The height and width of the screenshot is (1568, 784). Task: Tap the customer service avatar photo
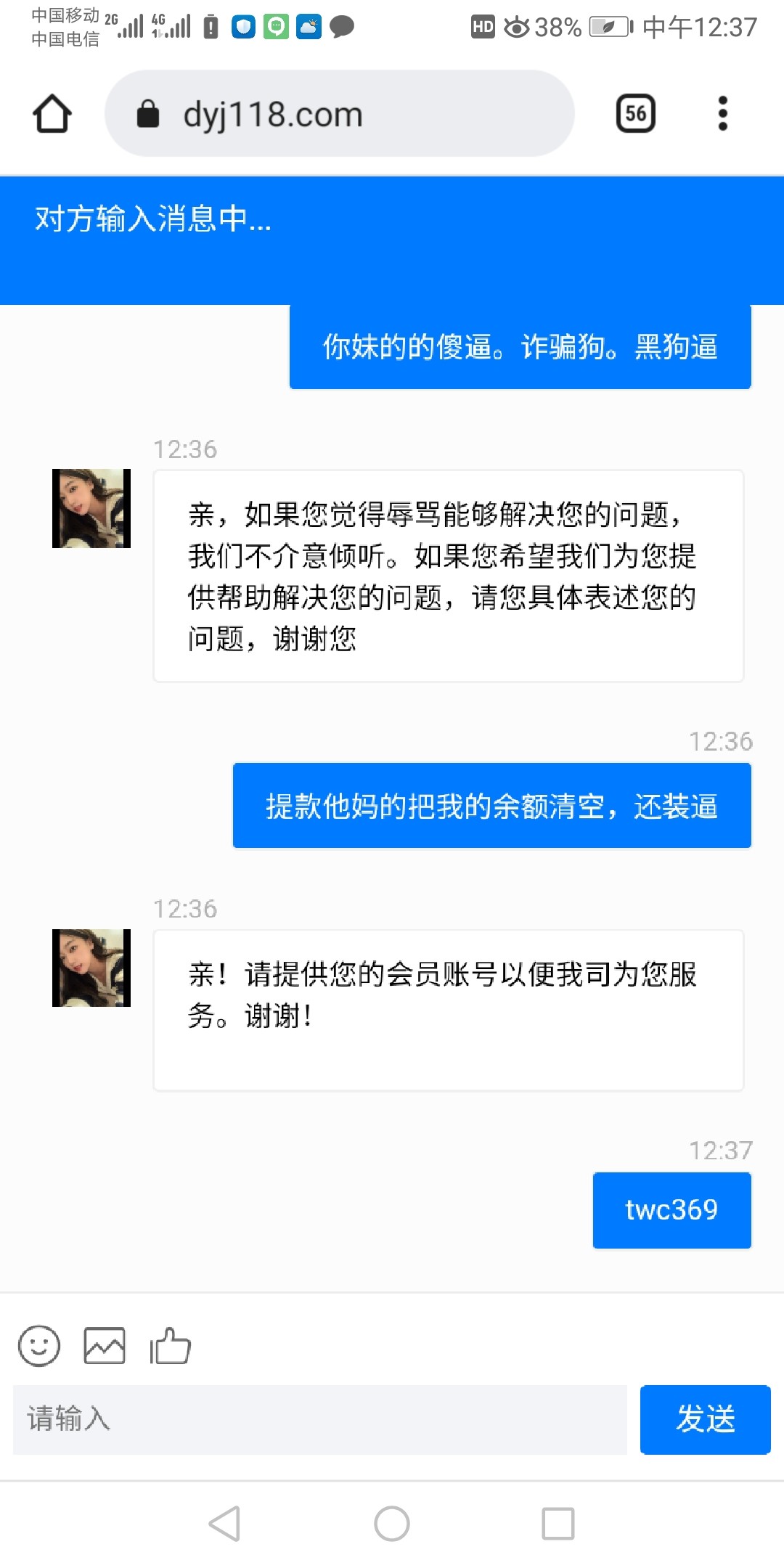tap(91, 510)
